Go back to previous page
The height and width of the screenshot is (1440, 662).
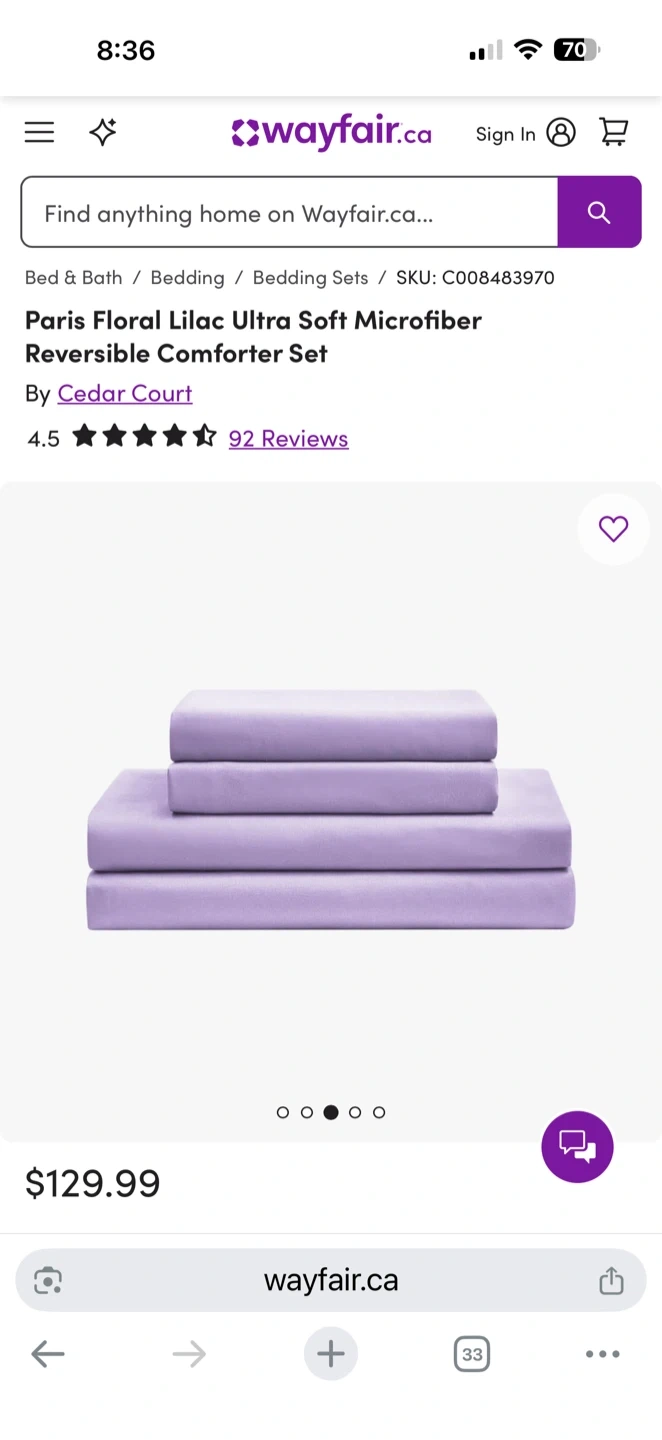48,1355
